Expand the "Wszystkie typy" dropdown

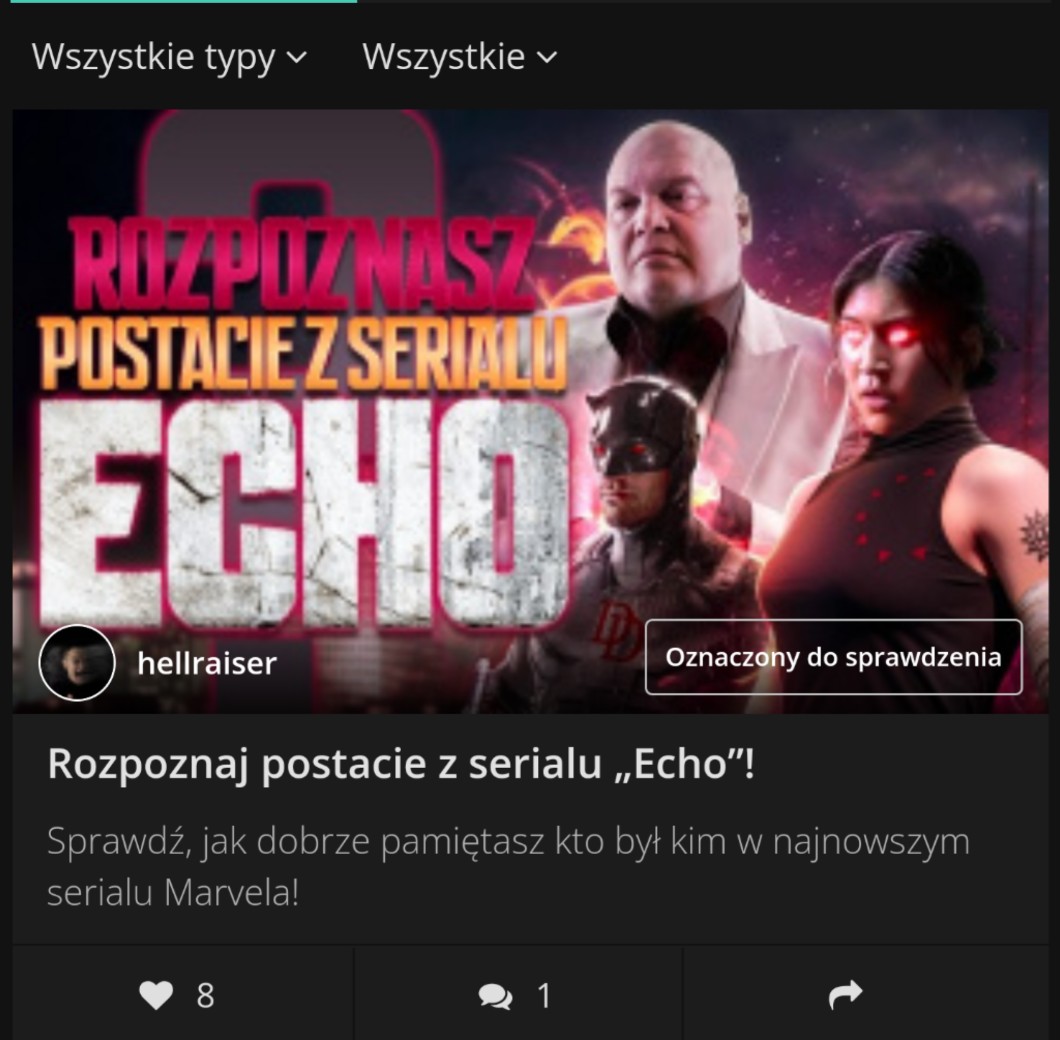click(x=169, y=57)
